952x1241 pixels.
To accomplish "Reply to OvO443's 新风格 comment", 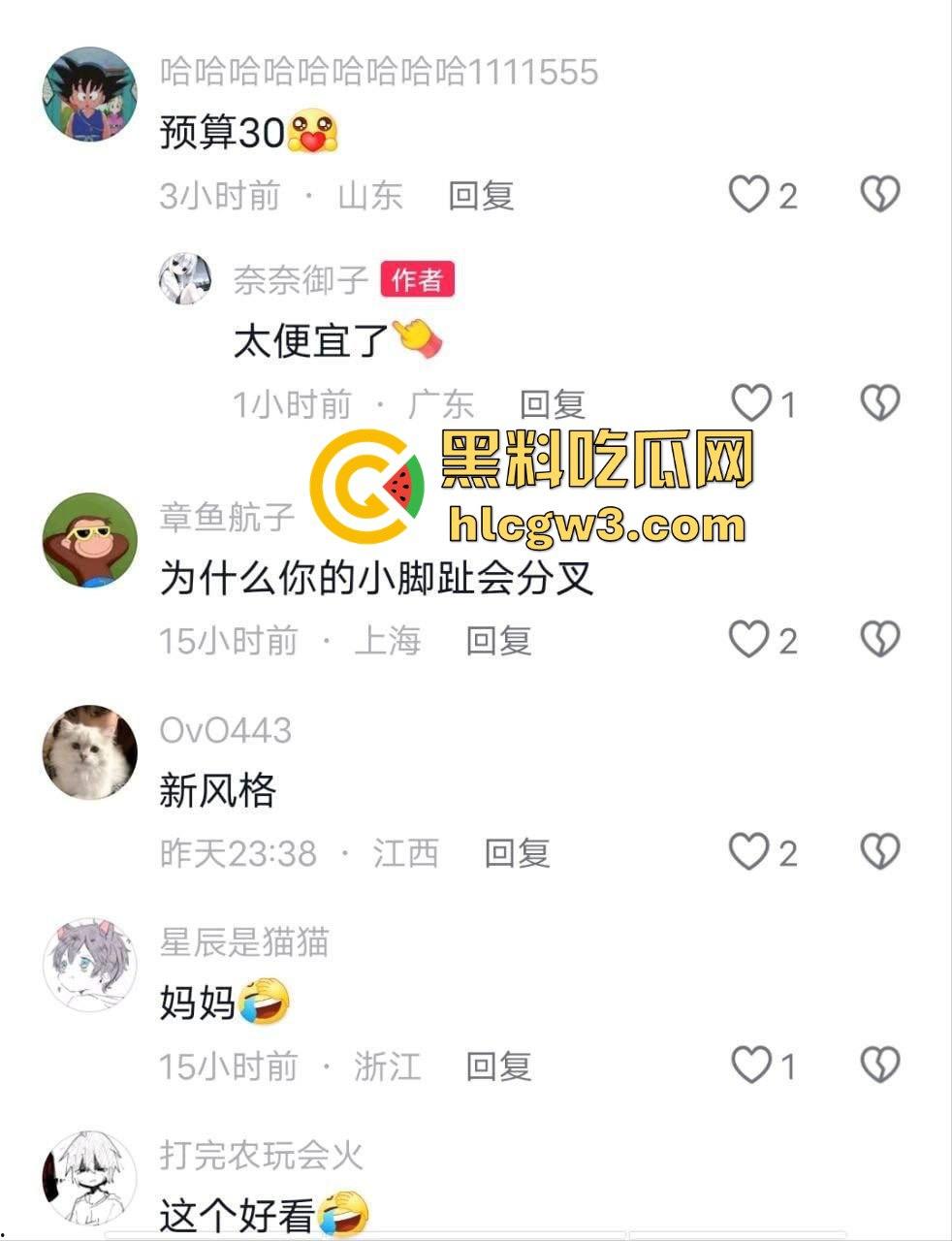I will pyautogui.click(x=517, y=853).
